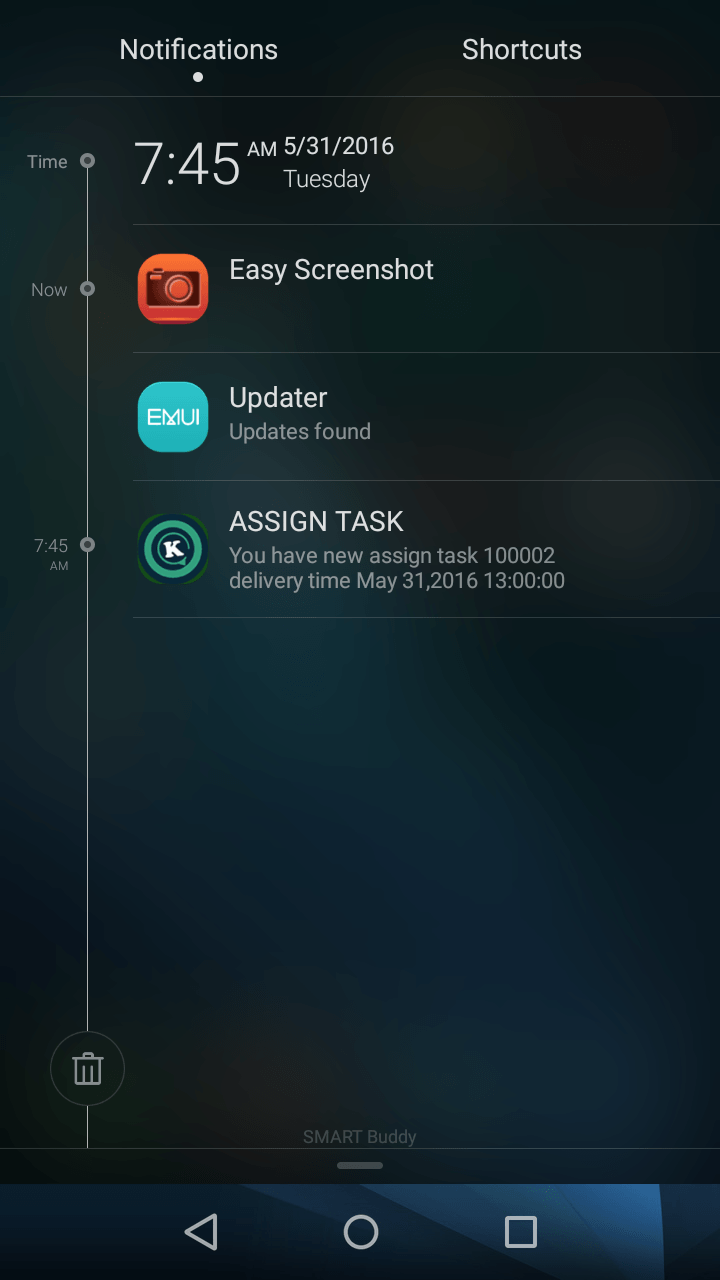Open the Updater updates found notification
Image resolution: width=720 pixels, height=1280 pixels.
(426, 417)
